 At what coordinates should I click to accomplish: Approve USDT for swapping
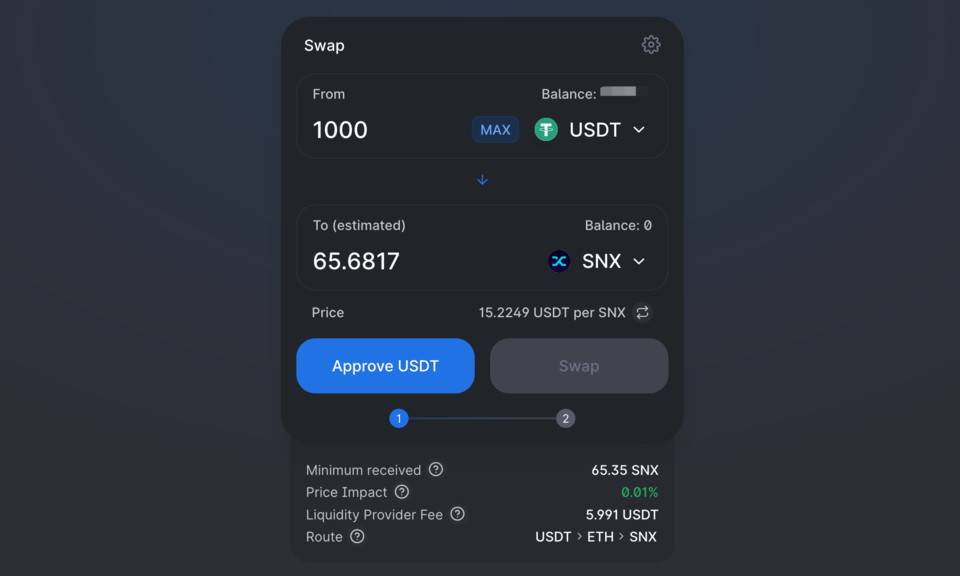tap(385, 366)
